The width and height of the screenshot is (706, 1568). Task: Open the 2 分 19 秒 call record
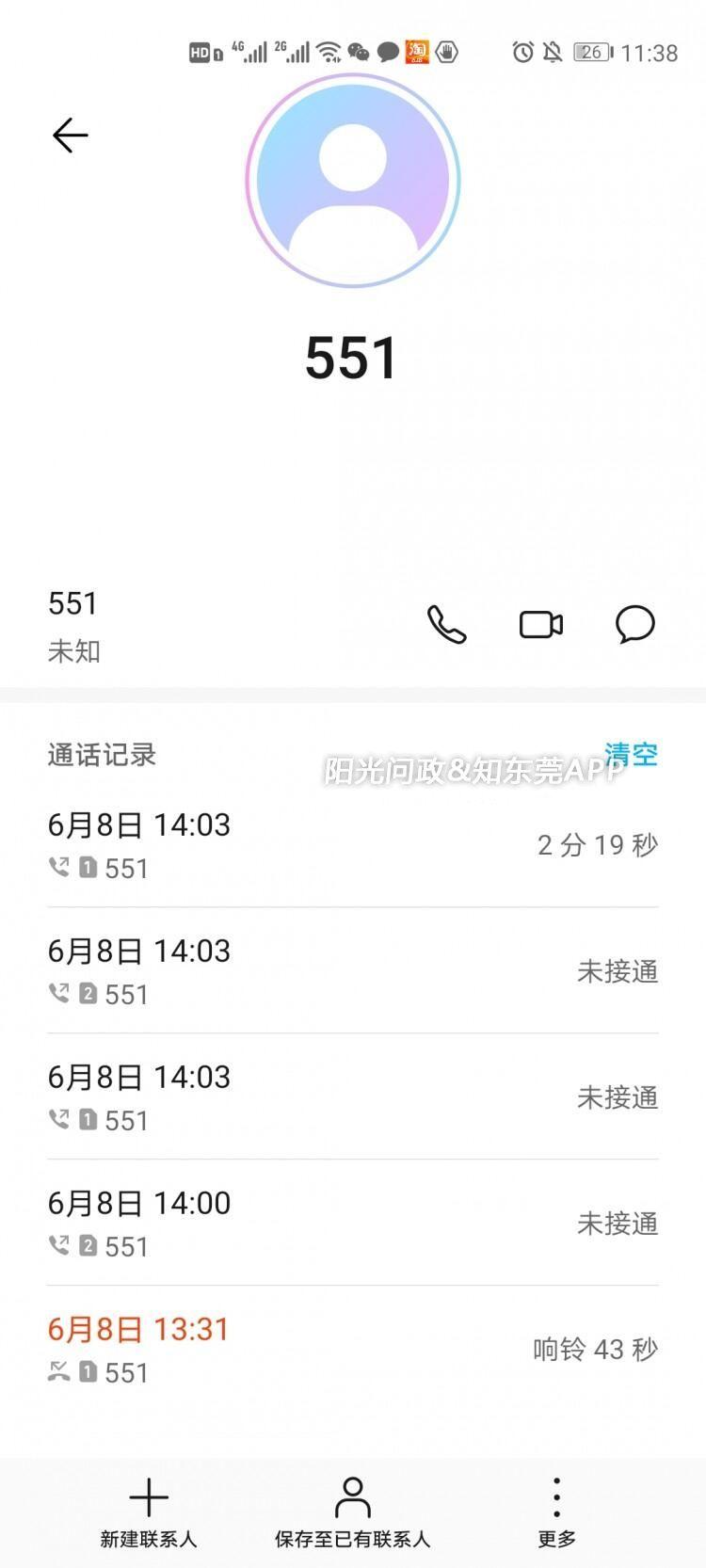(x=352, y=845)
